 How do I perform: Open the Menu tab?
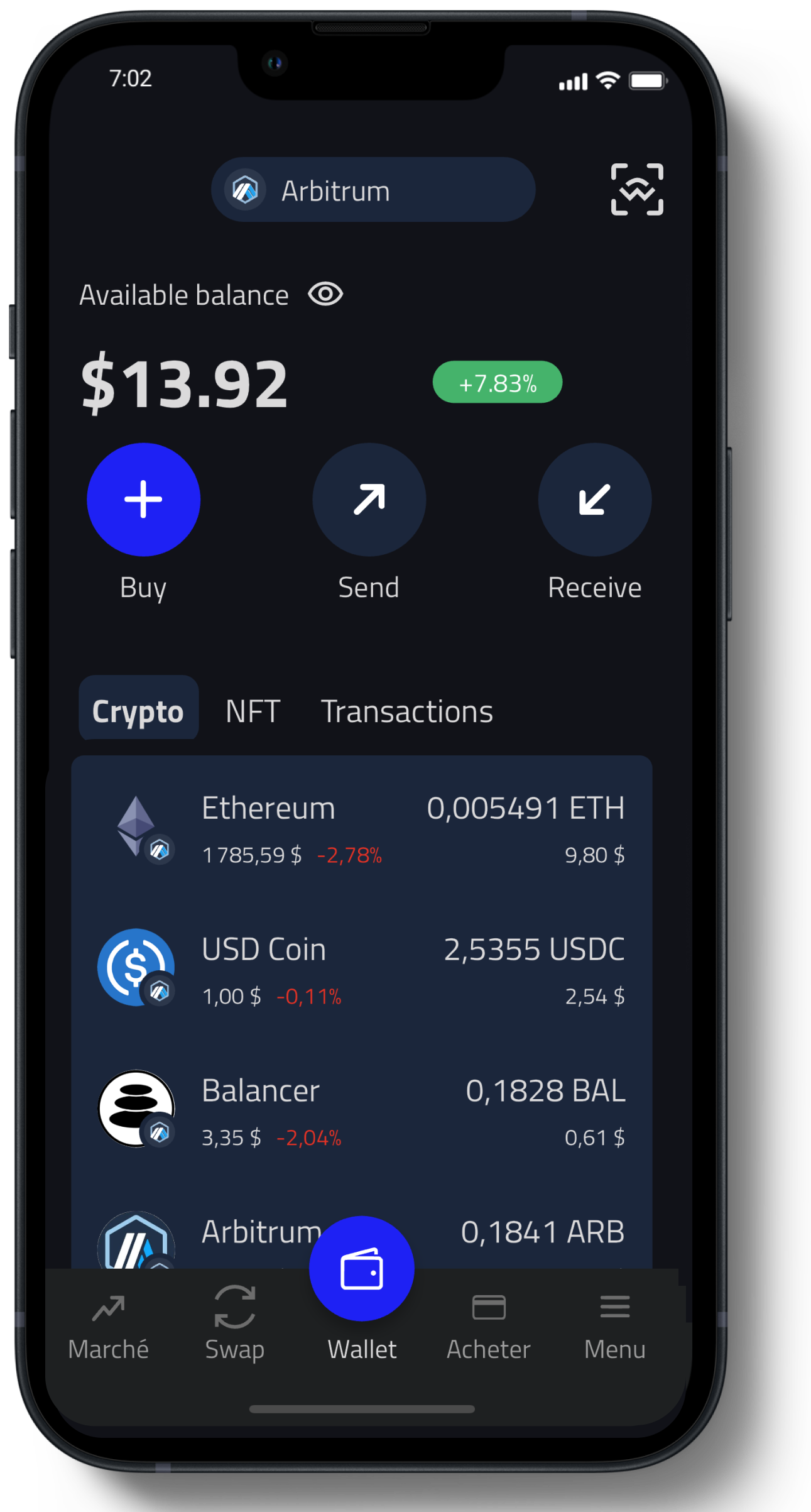click(614, 1326)
